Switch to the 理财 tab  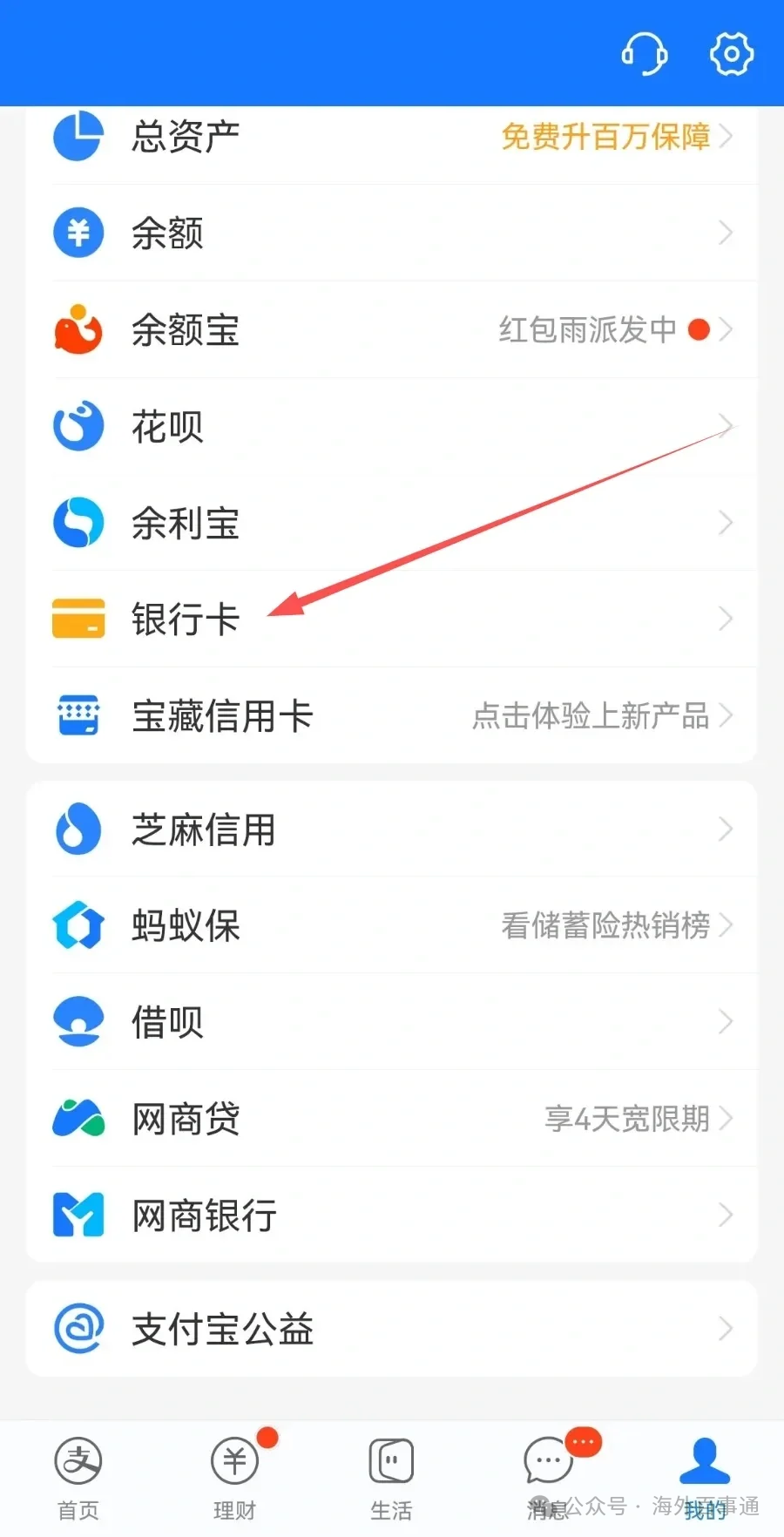(235, 1479)
